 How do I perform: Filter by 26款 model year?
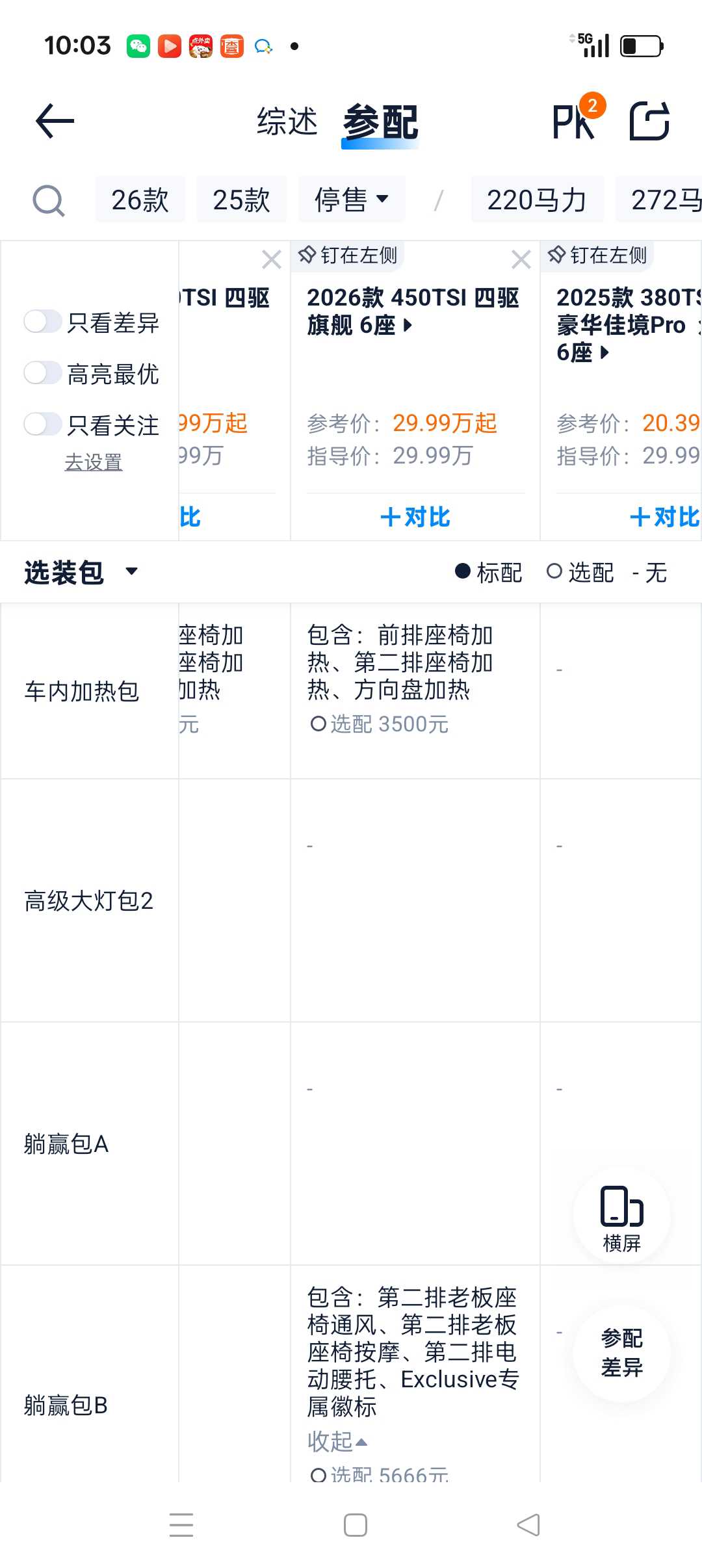click(x=140, y=200)
